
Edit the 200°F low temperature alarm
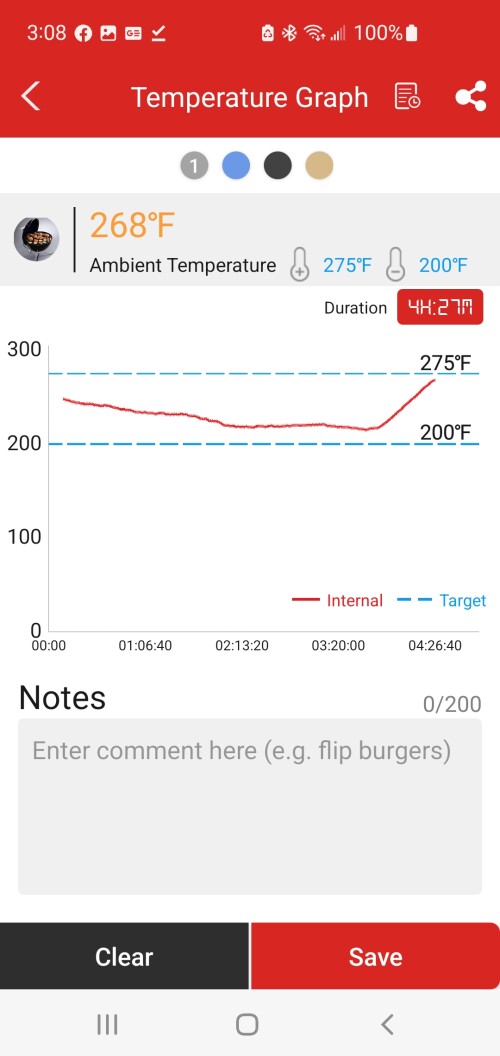click(x=427, y=265)
